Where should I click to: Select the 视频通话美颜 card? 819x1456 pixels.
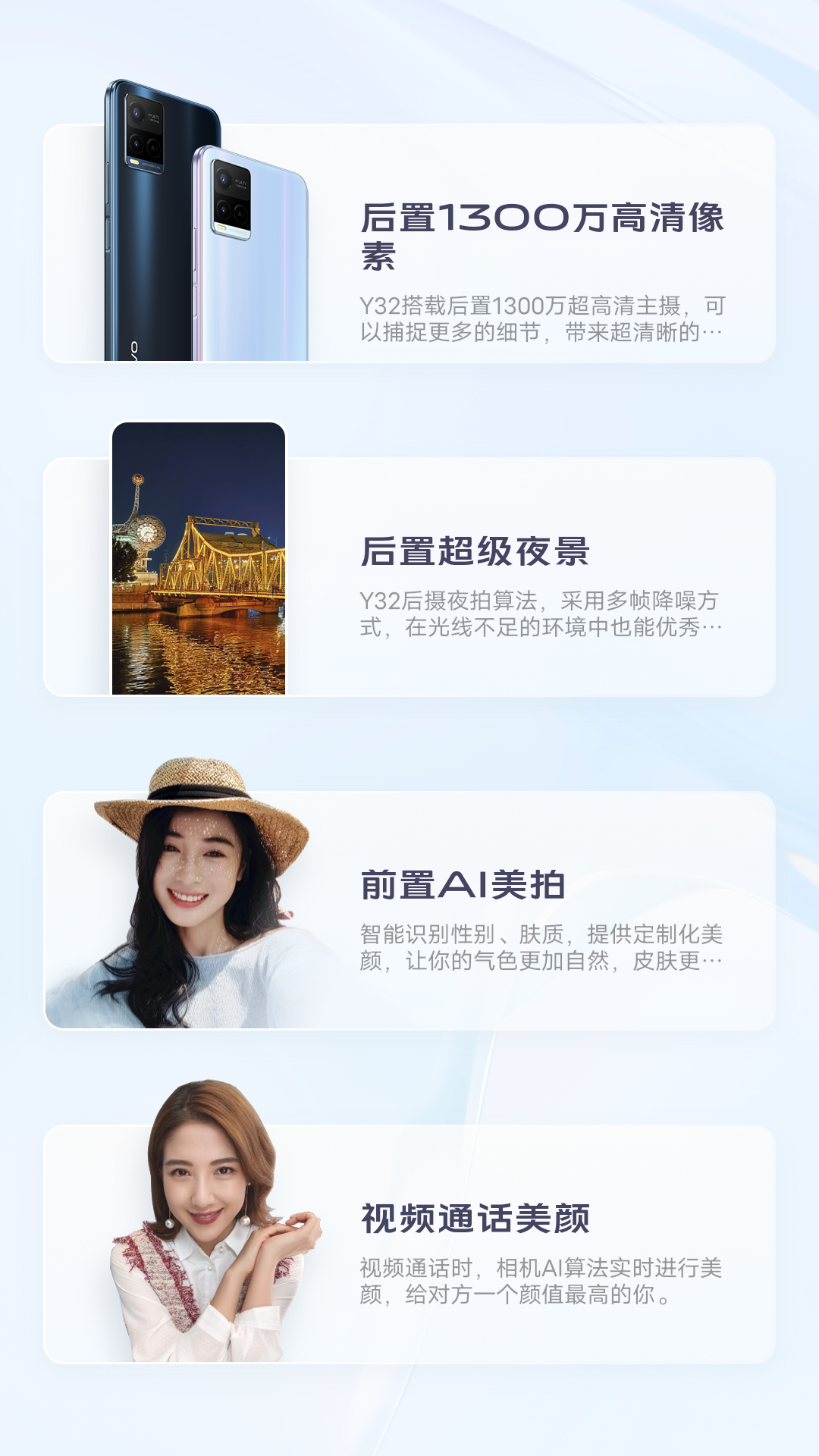tap(409, 1245)
